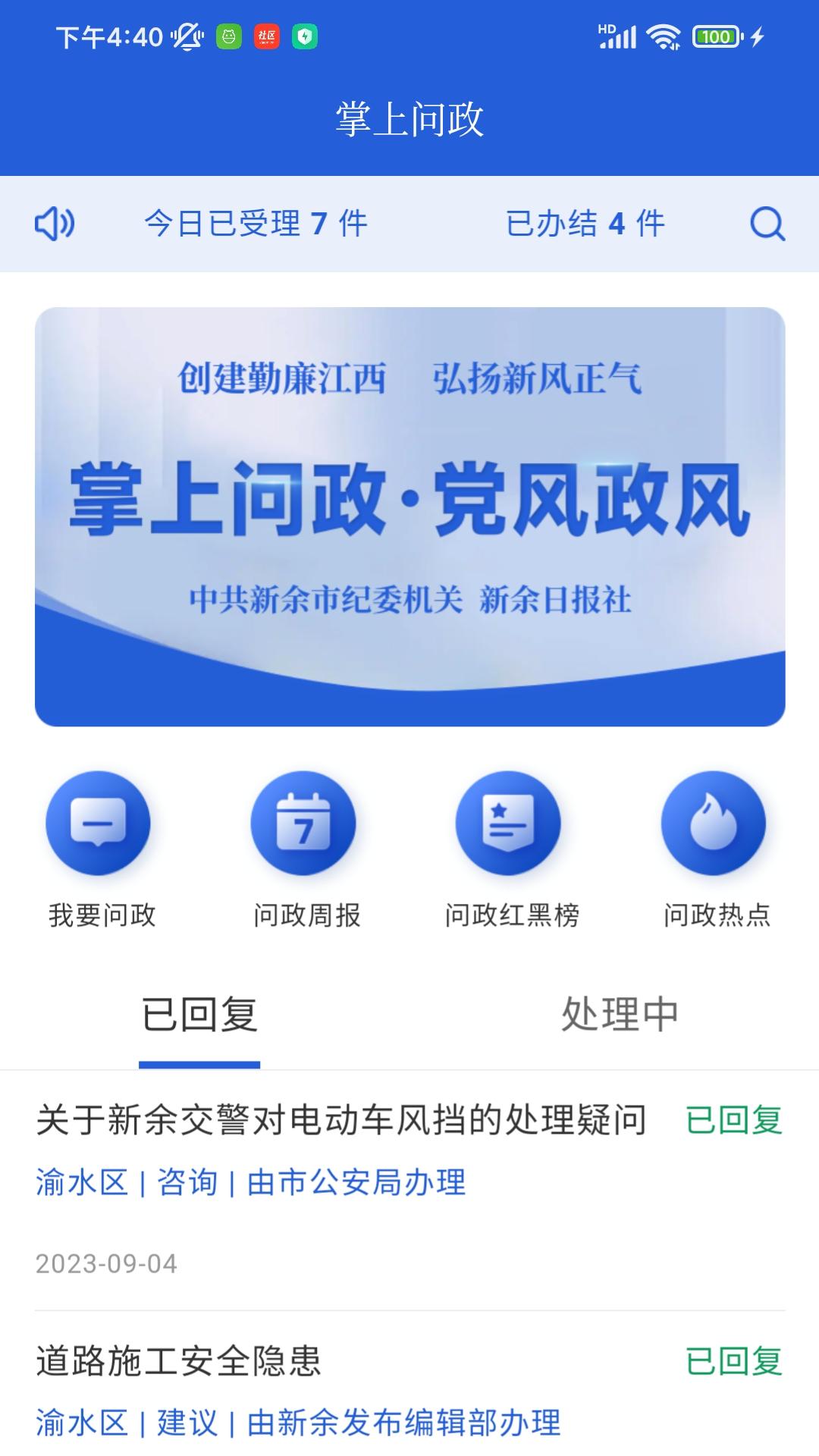Open the 问政红黑榜 list icon

(510, 823)
